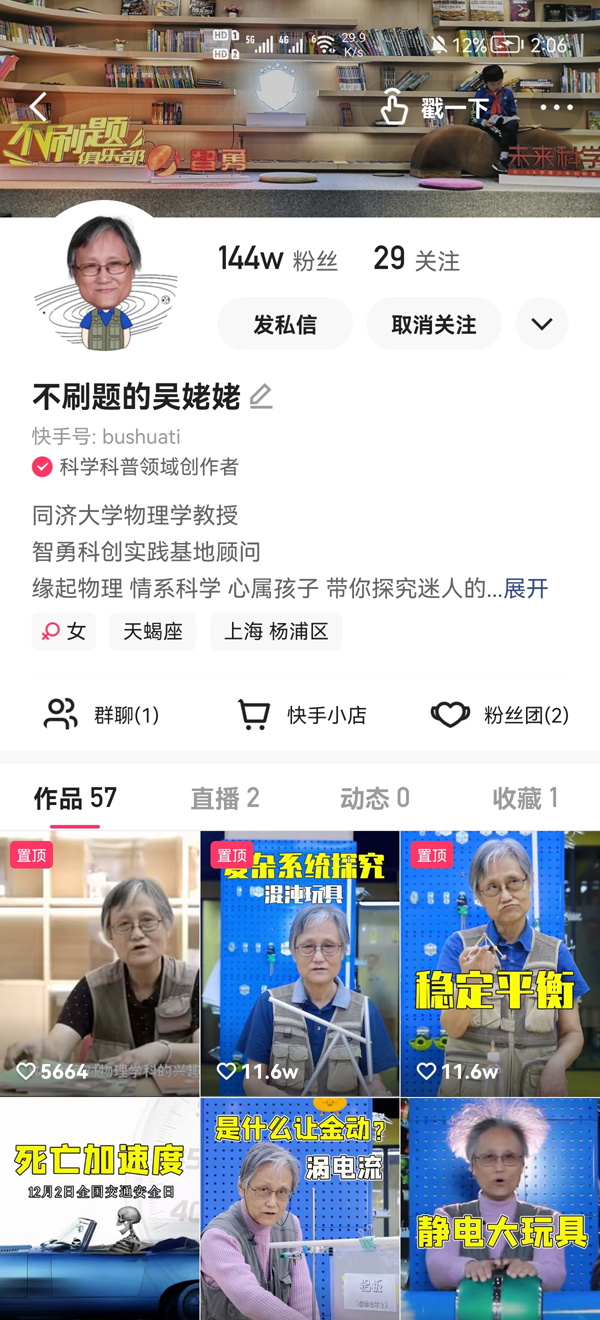Open the pinned video with 5664 likes

coord(100,963)
